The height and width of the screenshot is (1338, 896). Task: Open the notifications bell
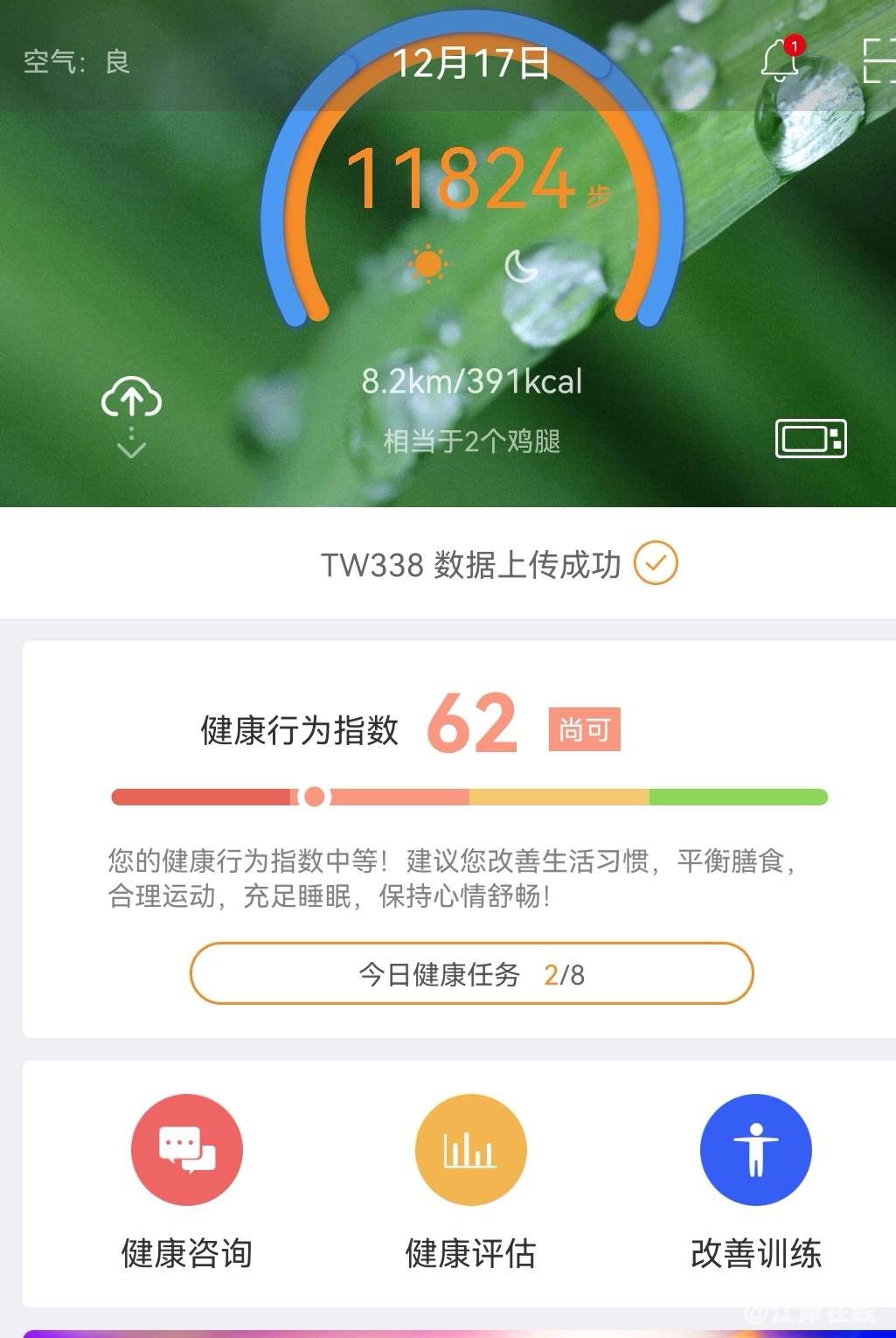coord(779,61)
